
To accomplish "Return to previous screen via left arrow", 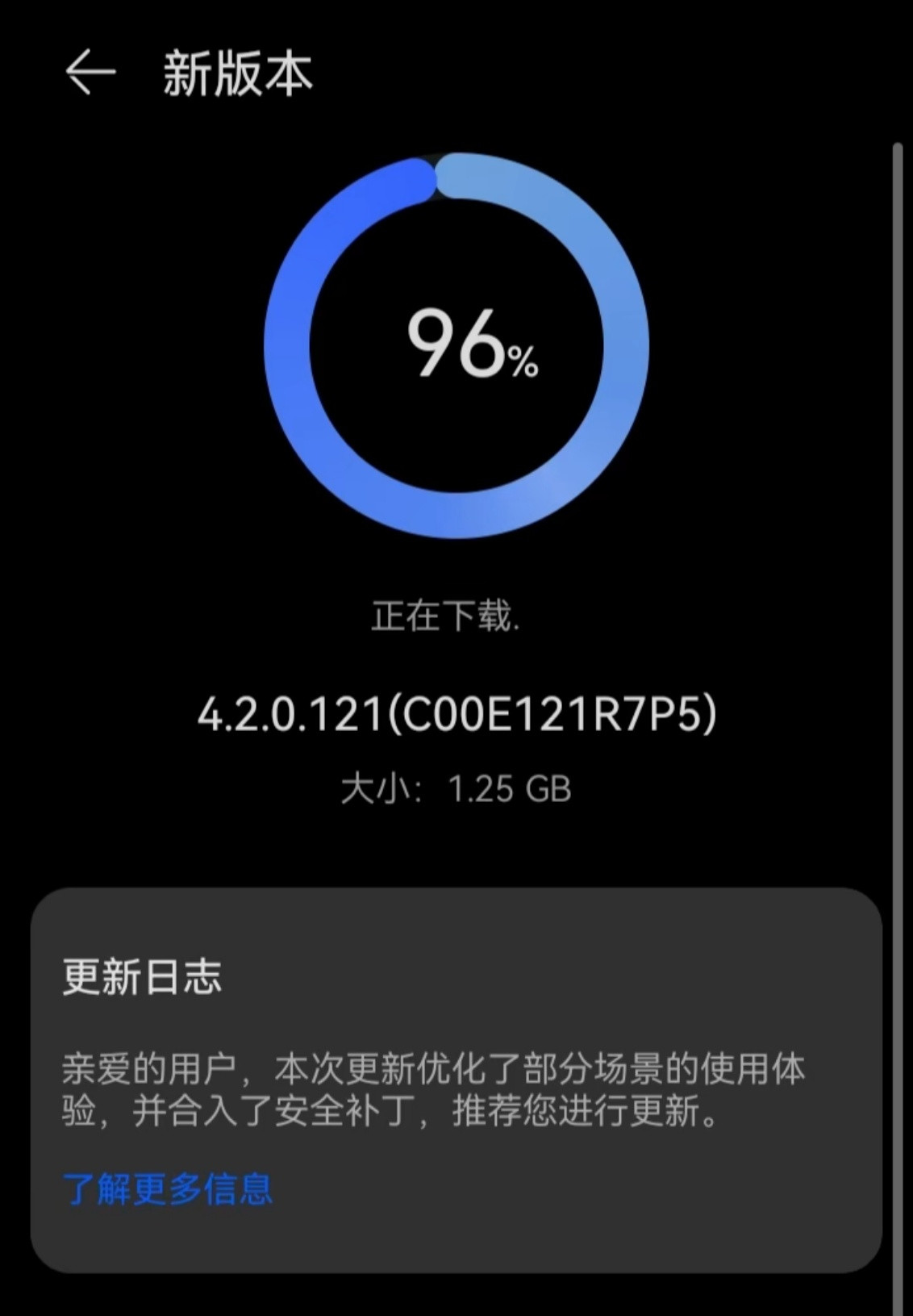I will [x=89, y=73].
